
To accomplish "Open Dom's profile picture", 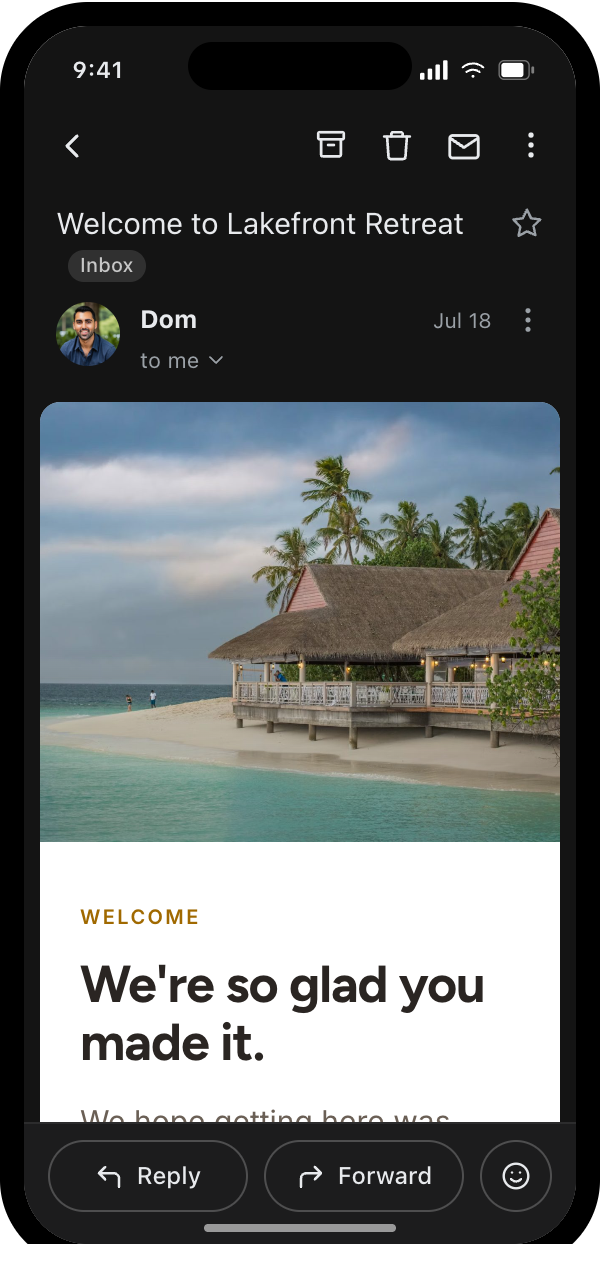I will click(x=88, y=335).
